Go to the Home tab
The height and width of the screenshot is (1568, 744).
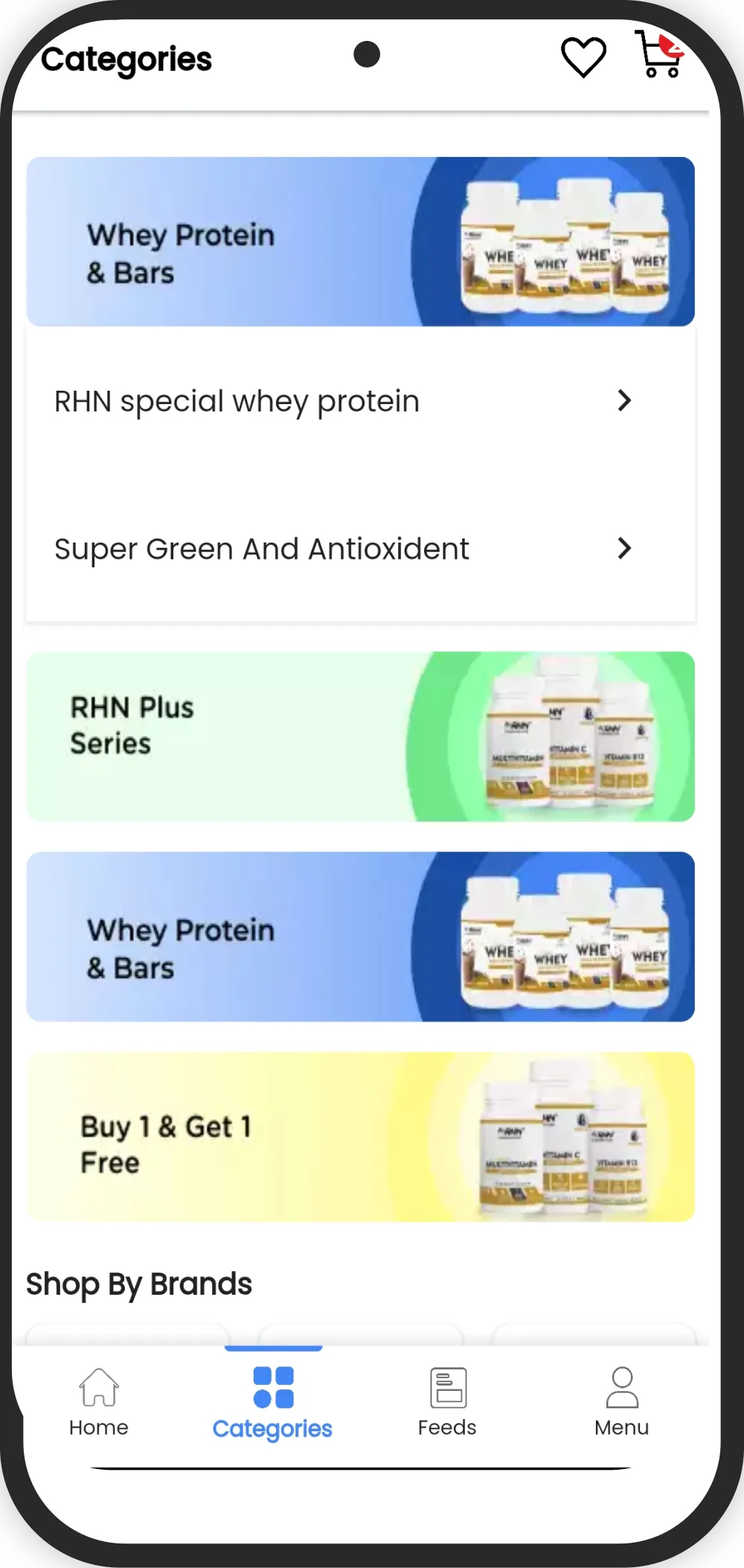coord(99,1401)
